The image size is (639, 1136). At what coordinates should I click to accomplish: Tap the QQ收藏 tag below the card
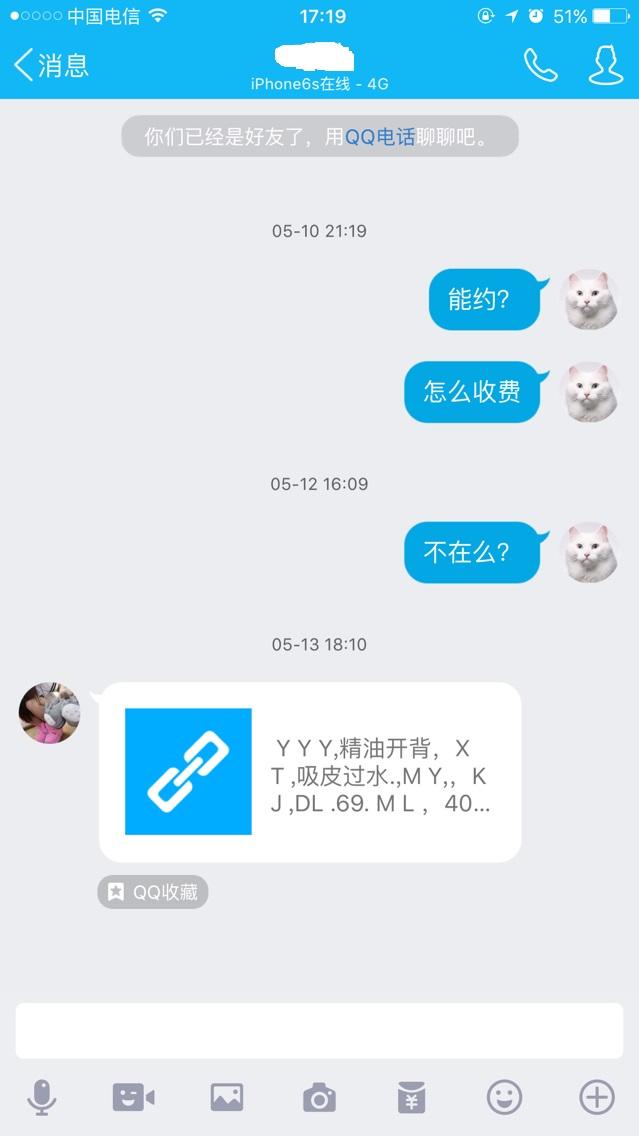click(153, 892)
